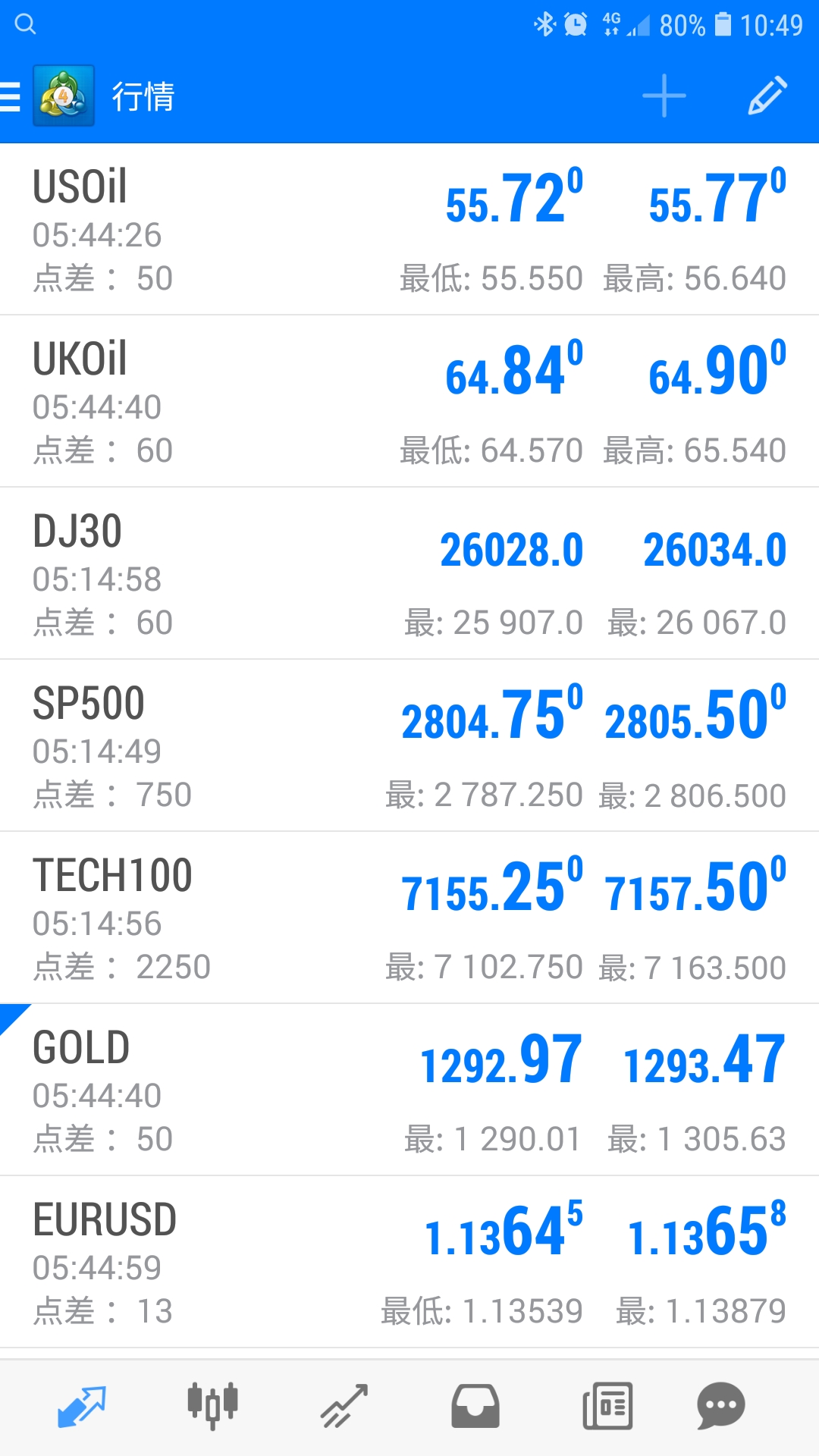The height and width of the screenshot is (1456, 819).
Task: Edit the symbol list with pencil icon
Action: [767, 96]
